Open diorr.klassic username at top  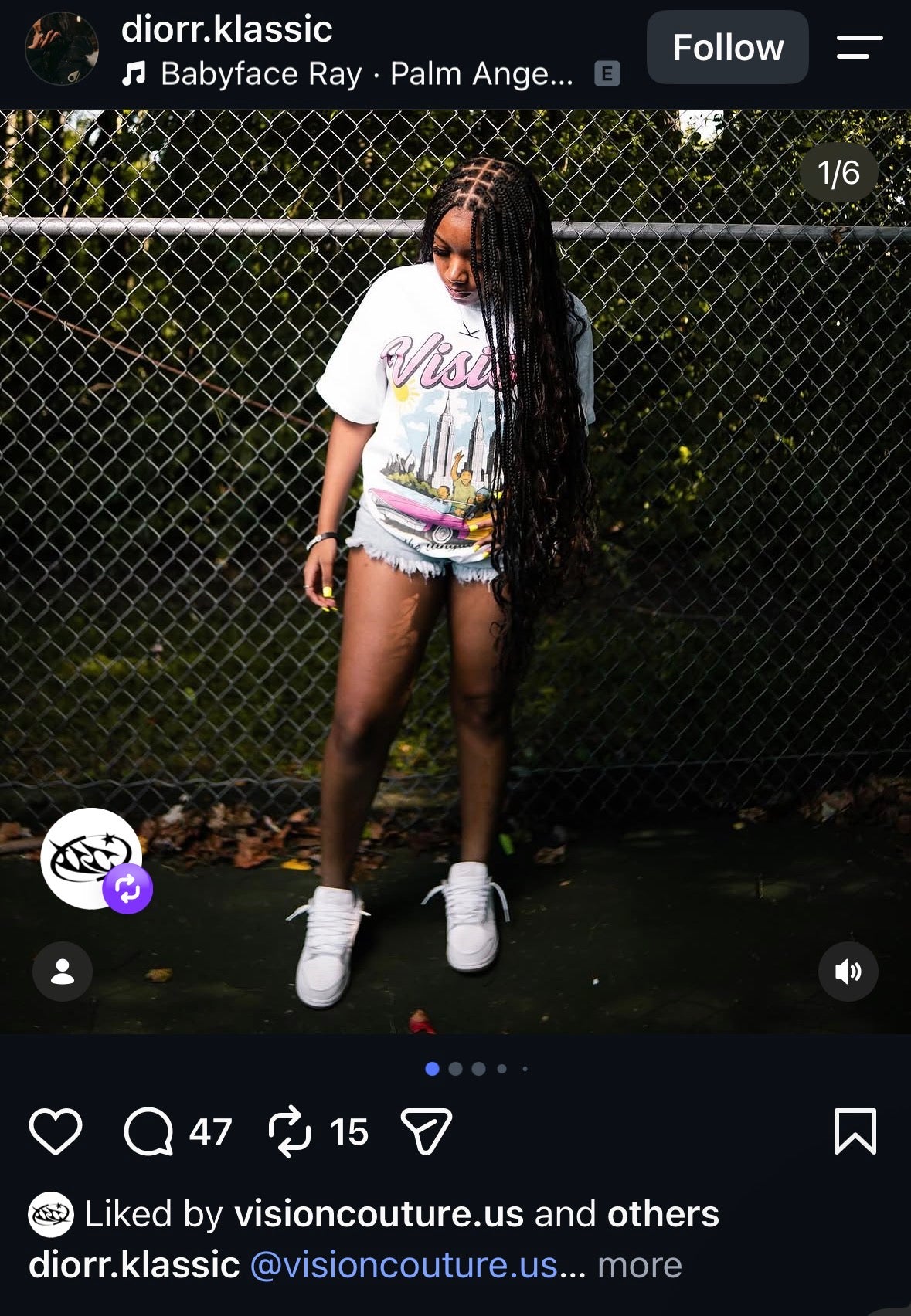(226, 29)
